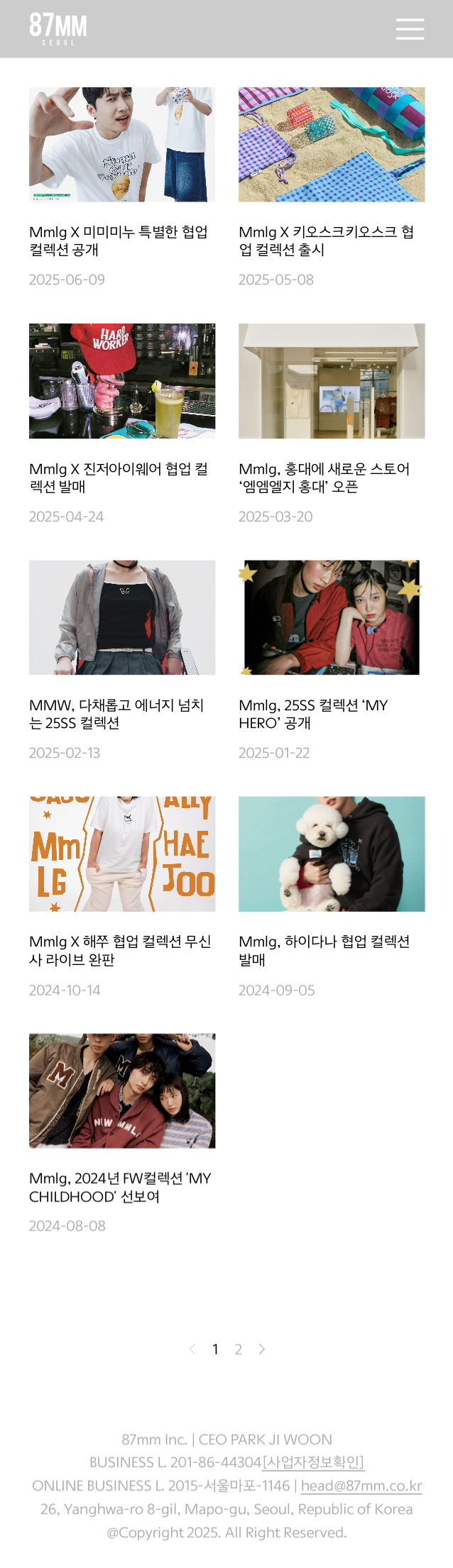View Mmlg X 진저아이웨어 collaboration post
Image resolution: width=453 pixels, height=1568 pixels.
click(x=121, y=381)
